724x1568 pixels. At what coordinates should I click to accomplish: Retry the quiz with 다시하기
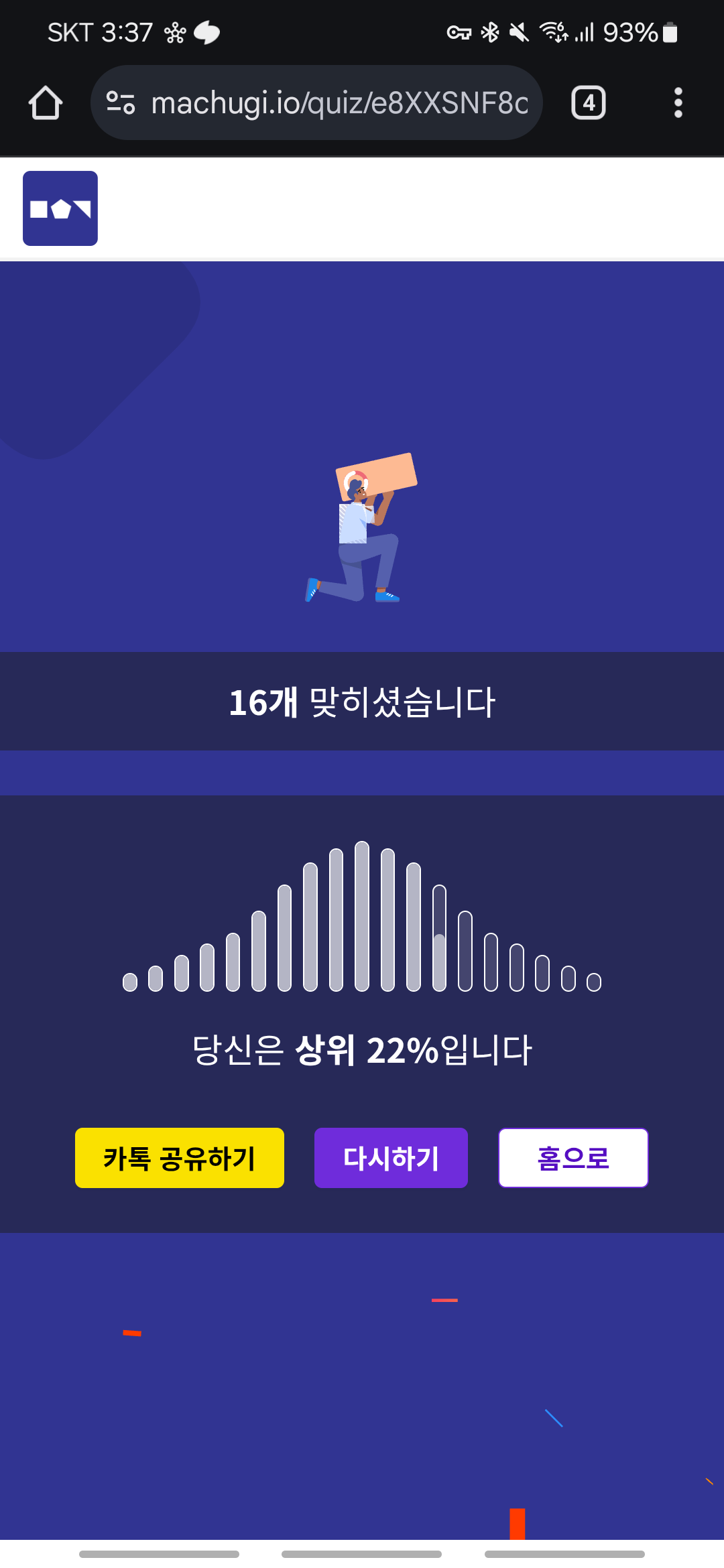[391, 1158]
